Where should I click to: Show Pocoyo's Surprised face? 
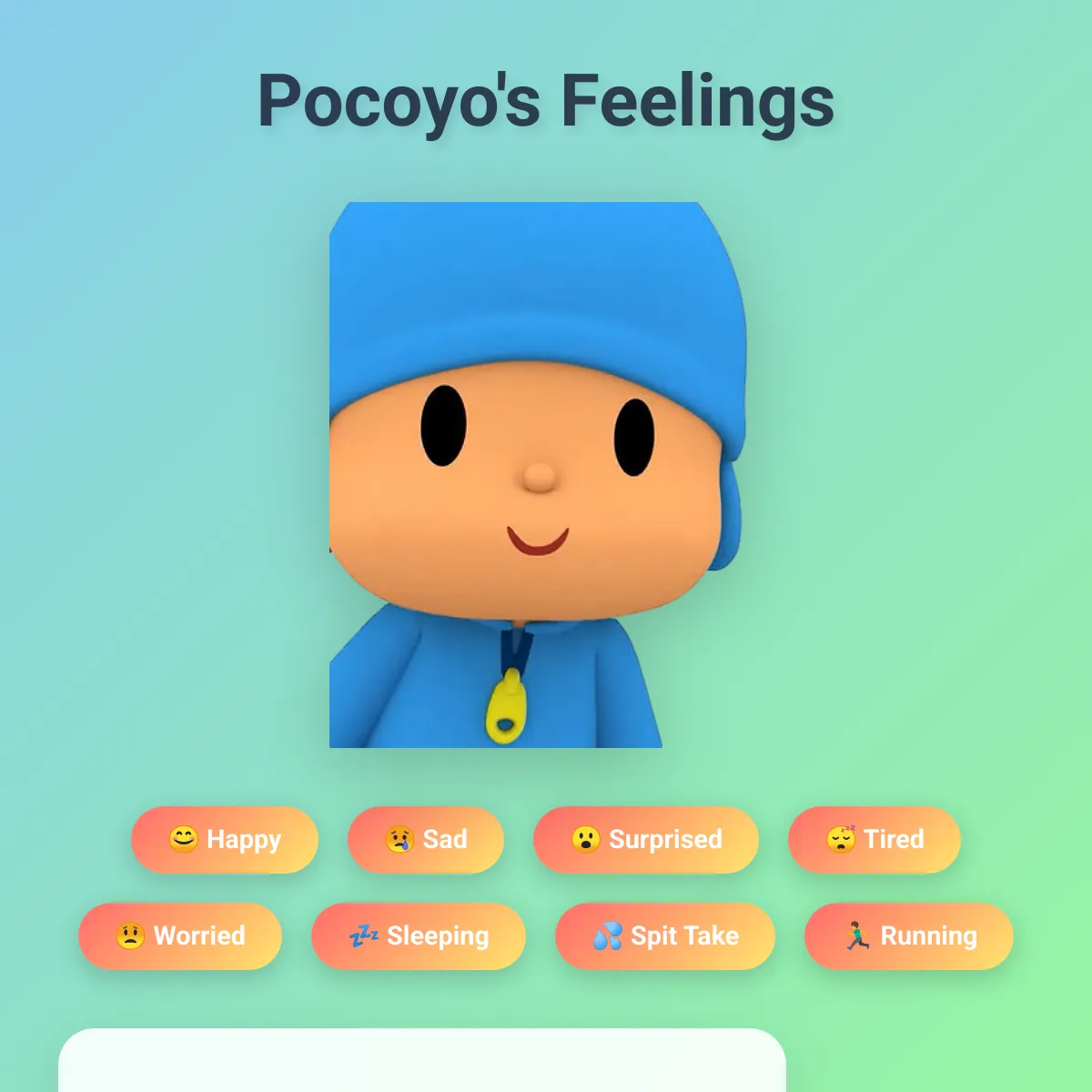pos(646,839)
